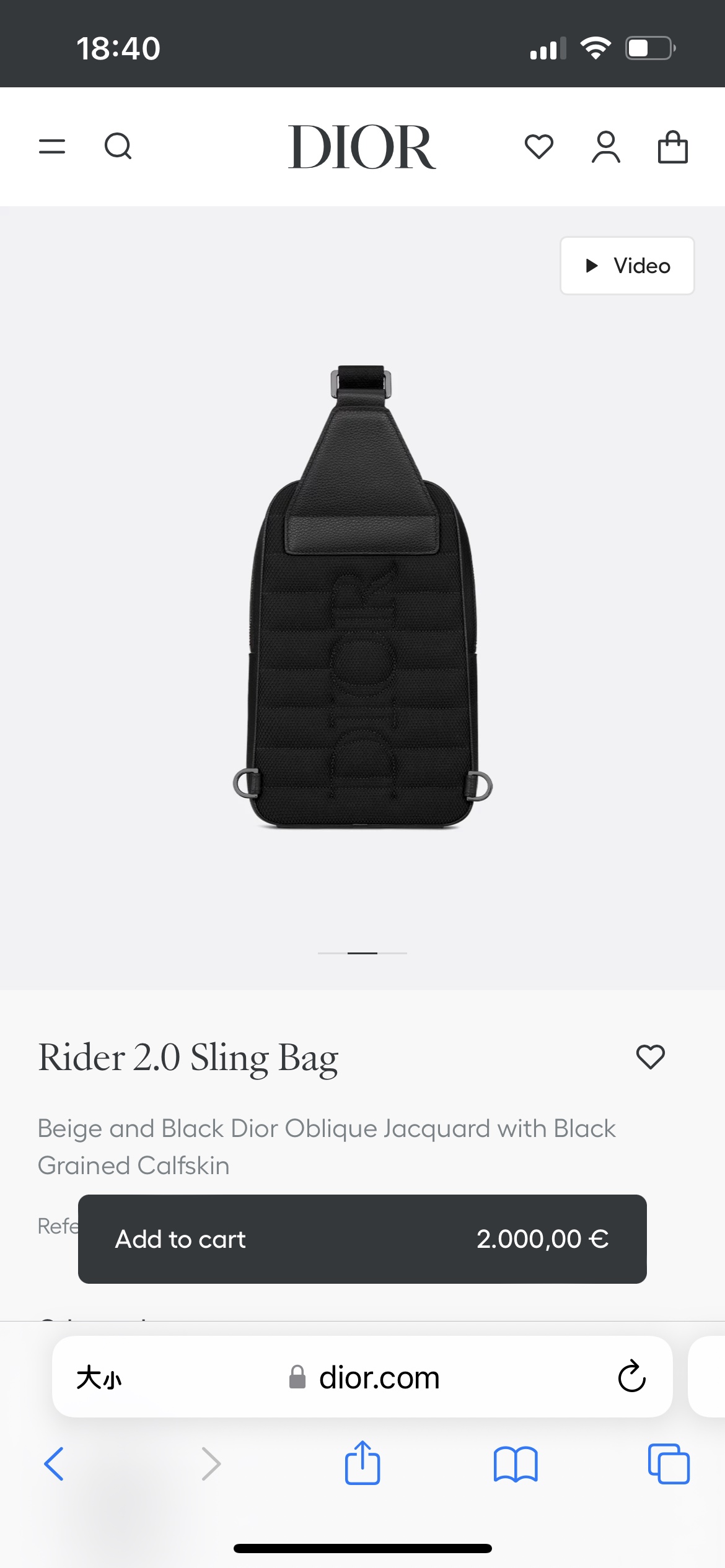Screen dimensions: 725x1568
Task: Open the hamburger menu
Action: coord(52,147)
